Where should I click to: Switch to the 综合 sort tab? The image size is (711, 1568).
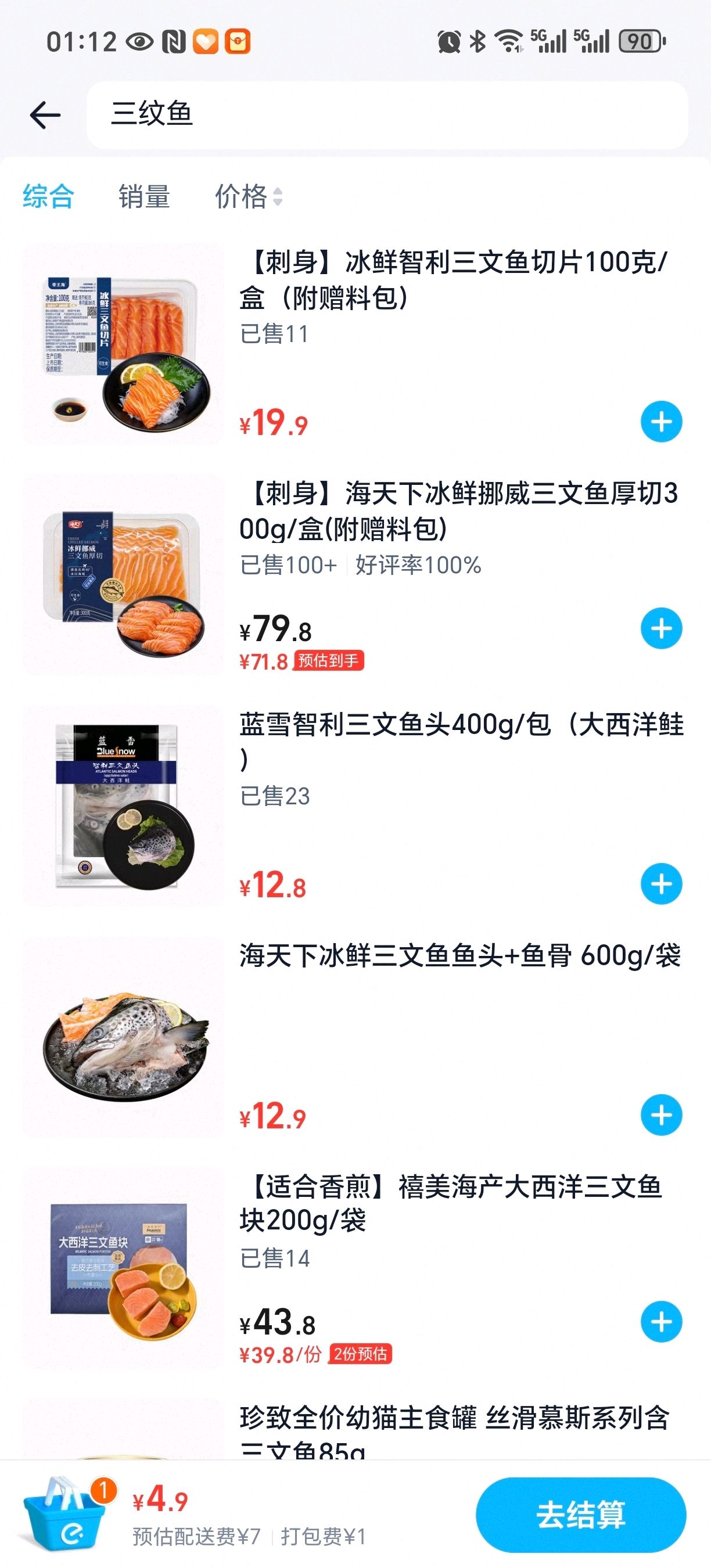pos(48,197)
